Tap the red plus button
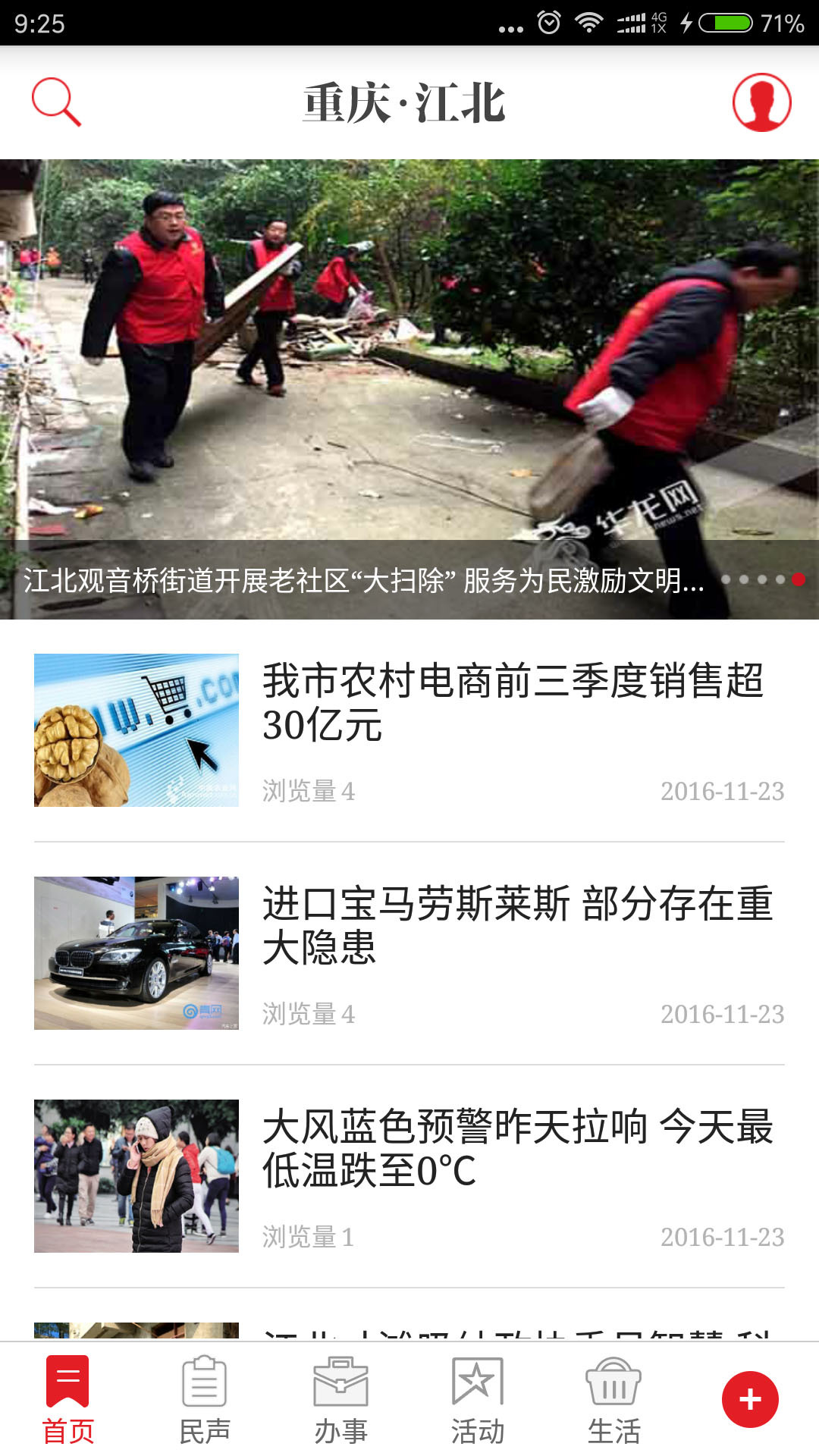 [x=750, y=1399]
